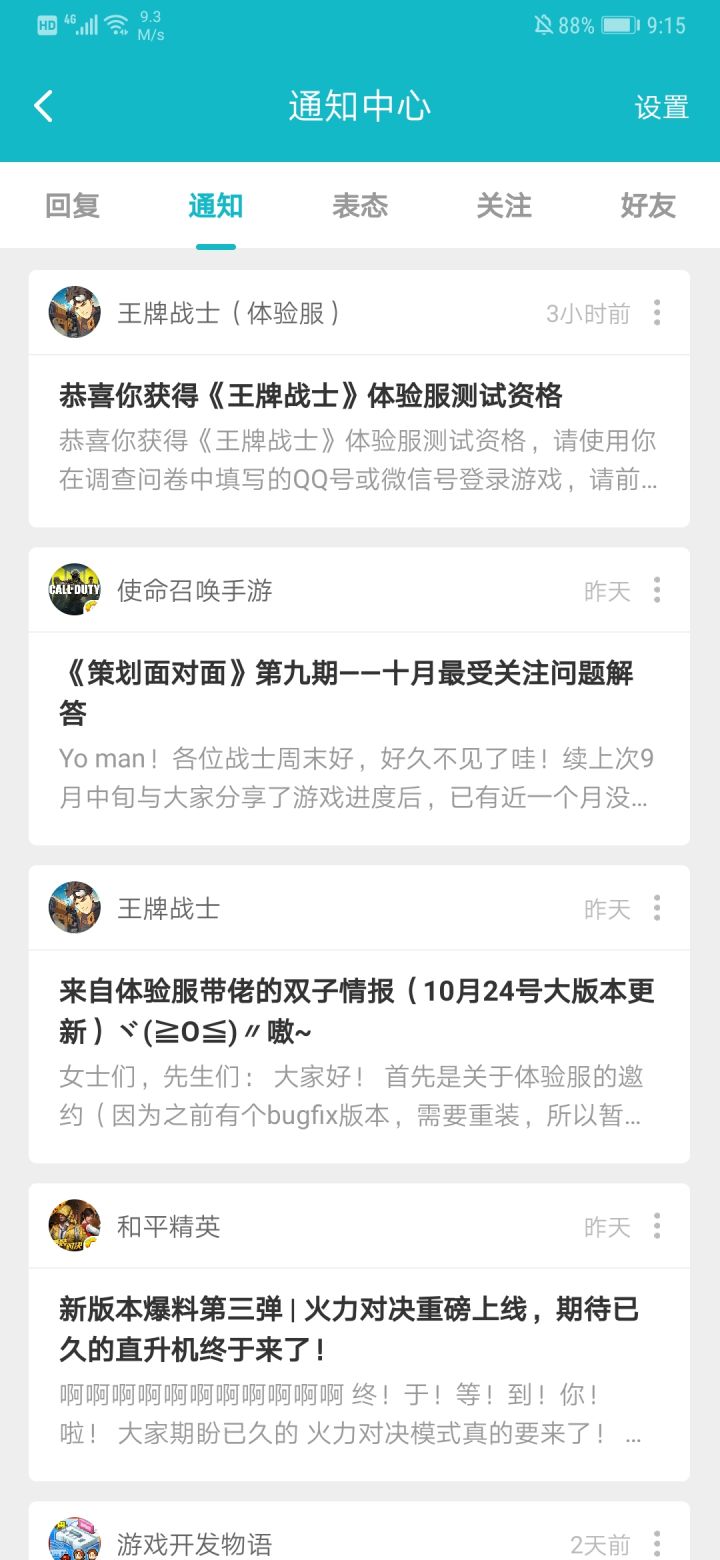Select the 通知 tab

tap(216, 206)
